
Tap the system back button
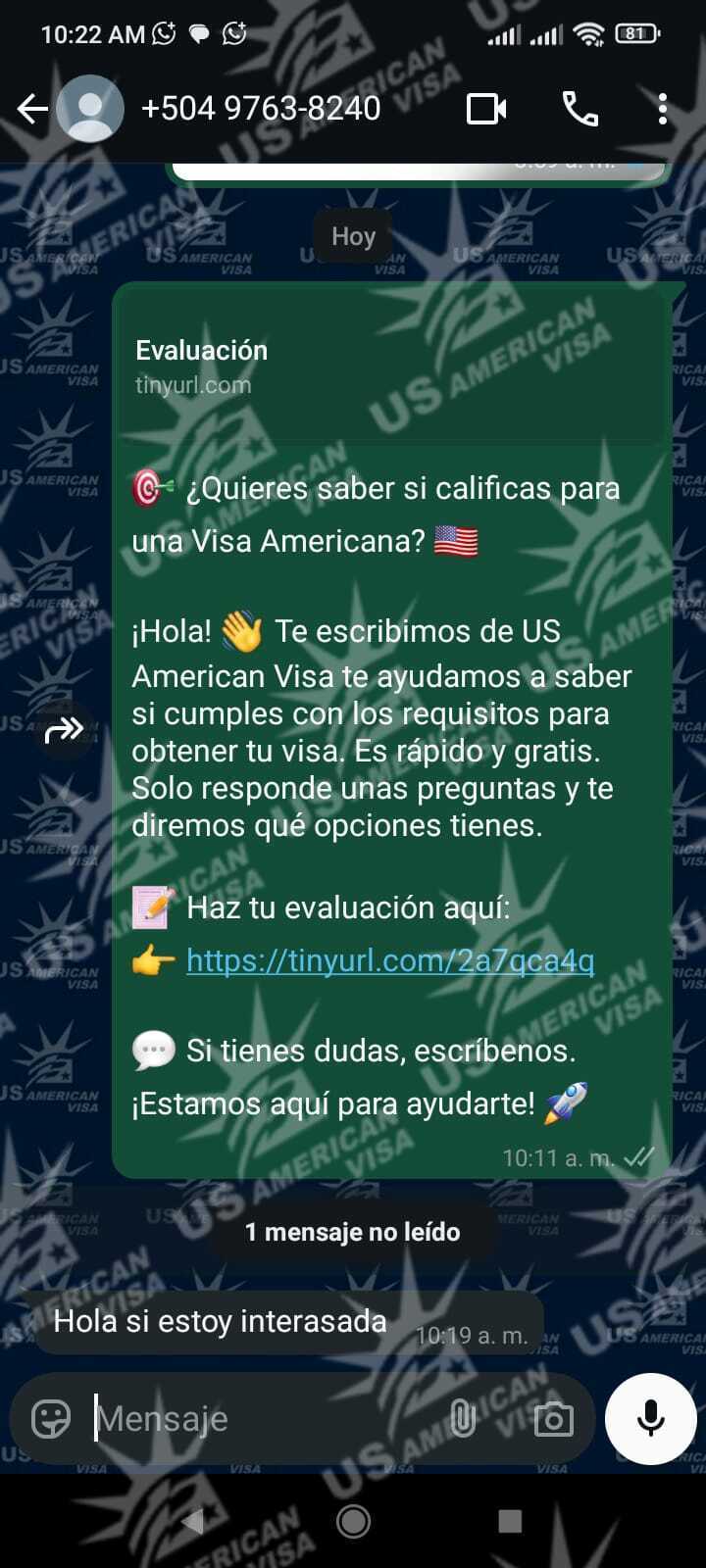pos(193,1521)
